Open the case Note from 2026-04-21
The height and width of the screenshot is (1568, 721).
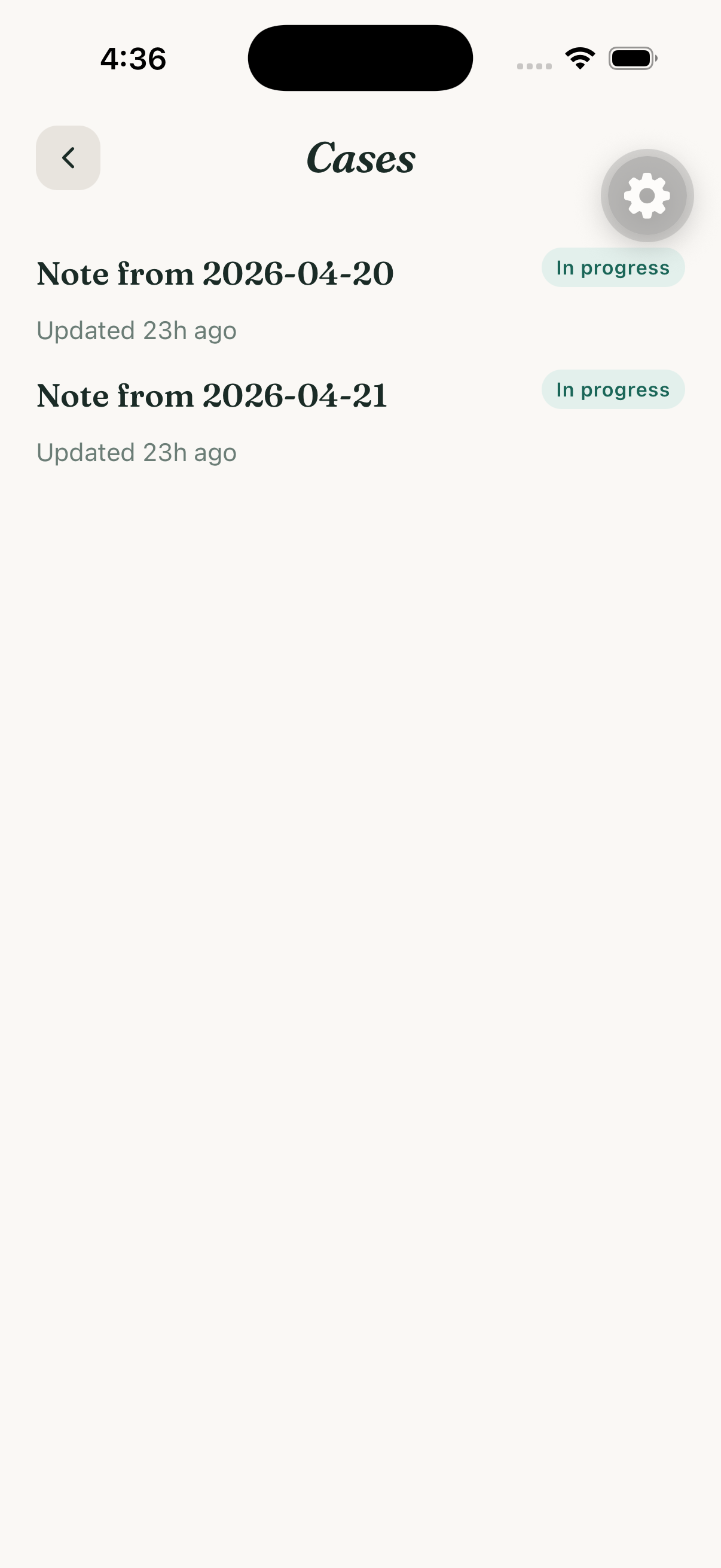[x=212, y=396]
